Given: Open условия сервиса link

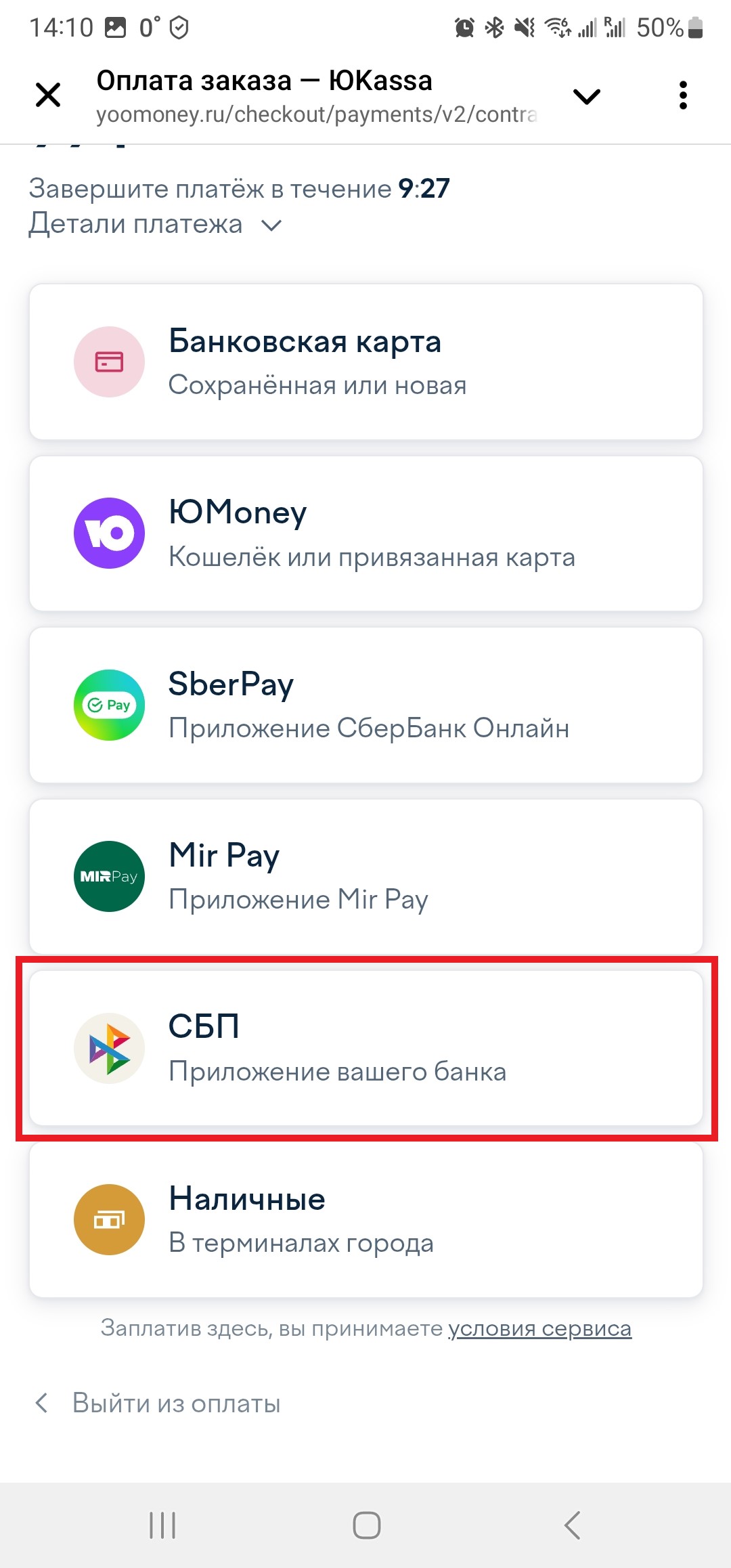Looking at the screenshot, I should coord(539,1328).
